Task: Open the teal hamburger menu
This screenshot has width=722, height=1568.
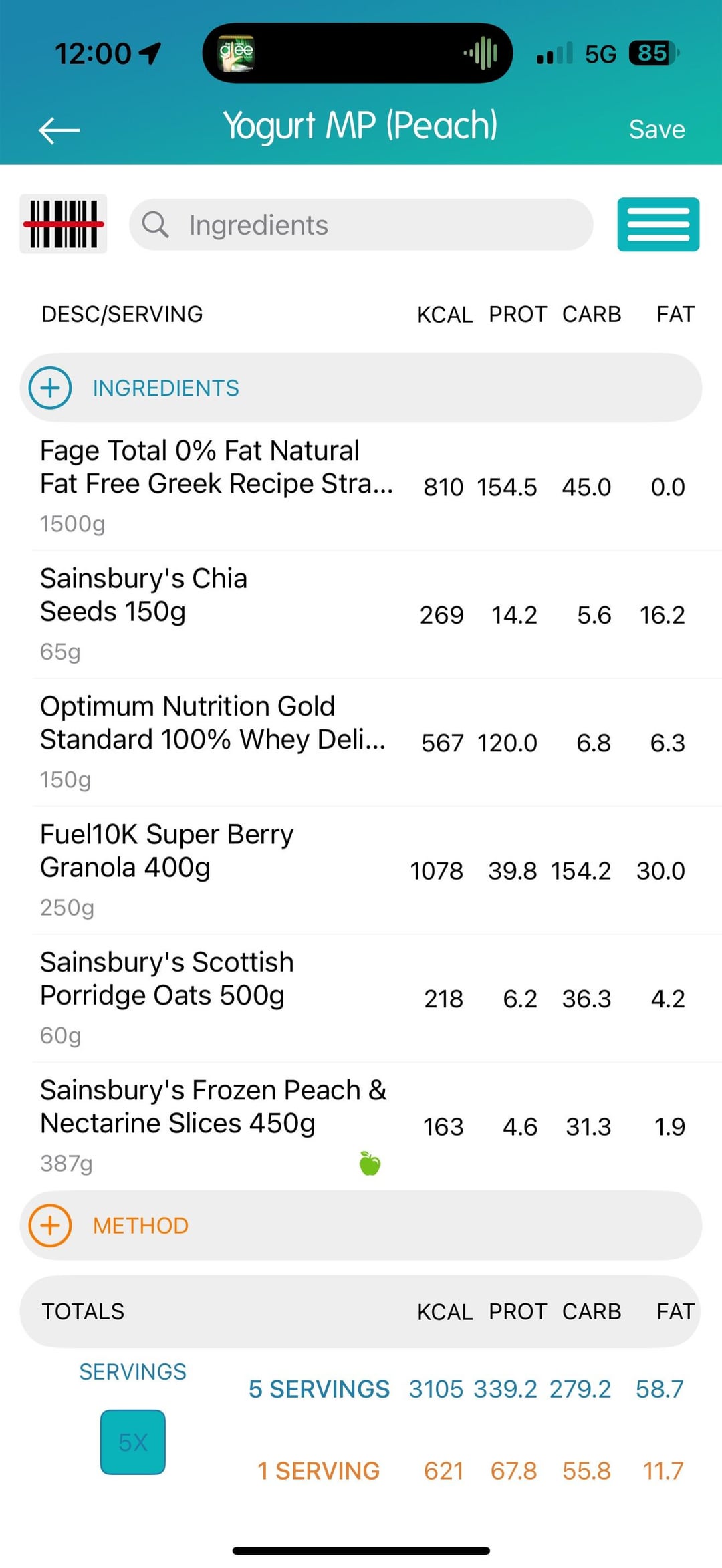Action: 658,225
